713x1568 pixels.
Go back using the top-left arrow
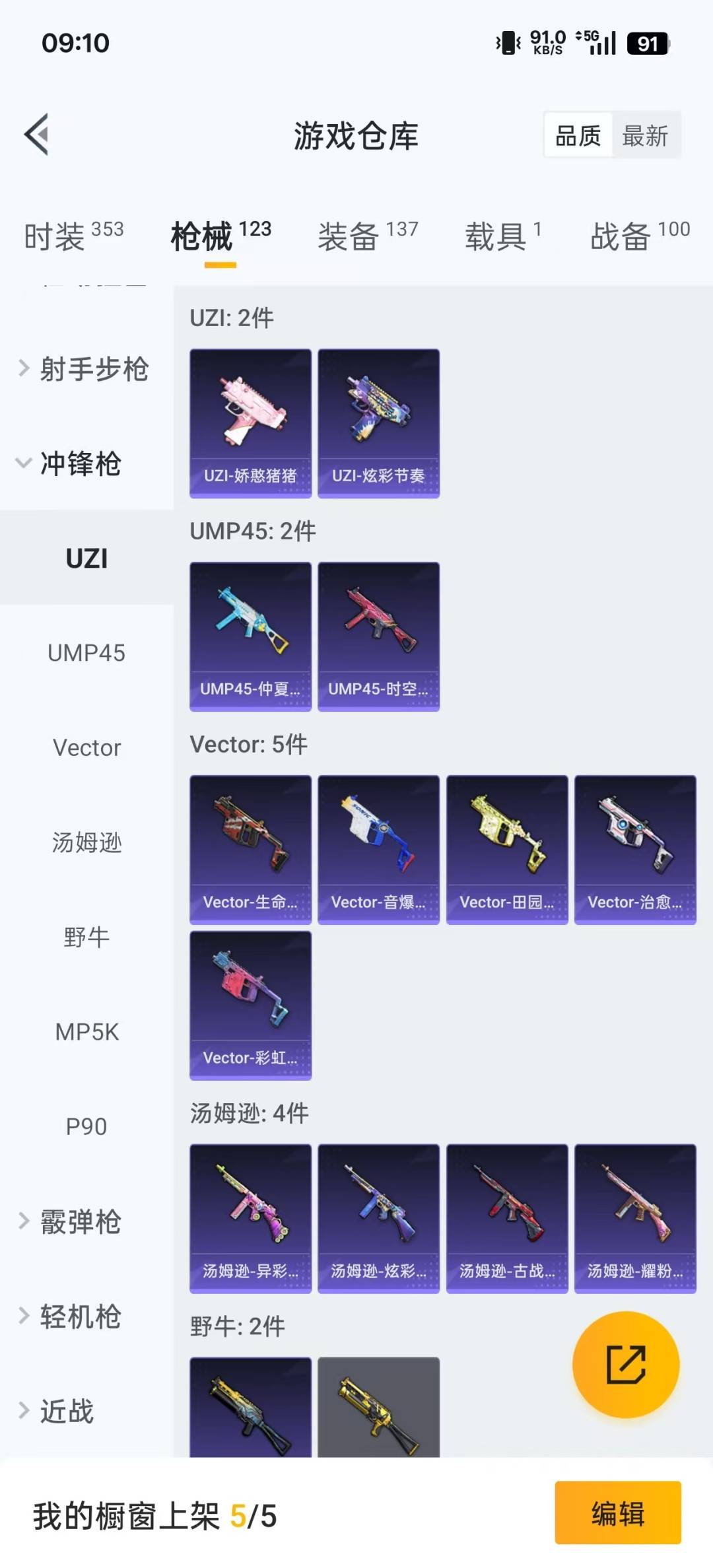[37, 135]
